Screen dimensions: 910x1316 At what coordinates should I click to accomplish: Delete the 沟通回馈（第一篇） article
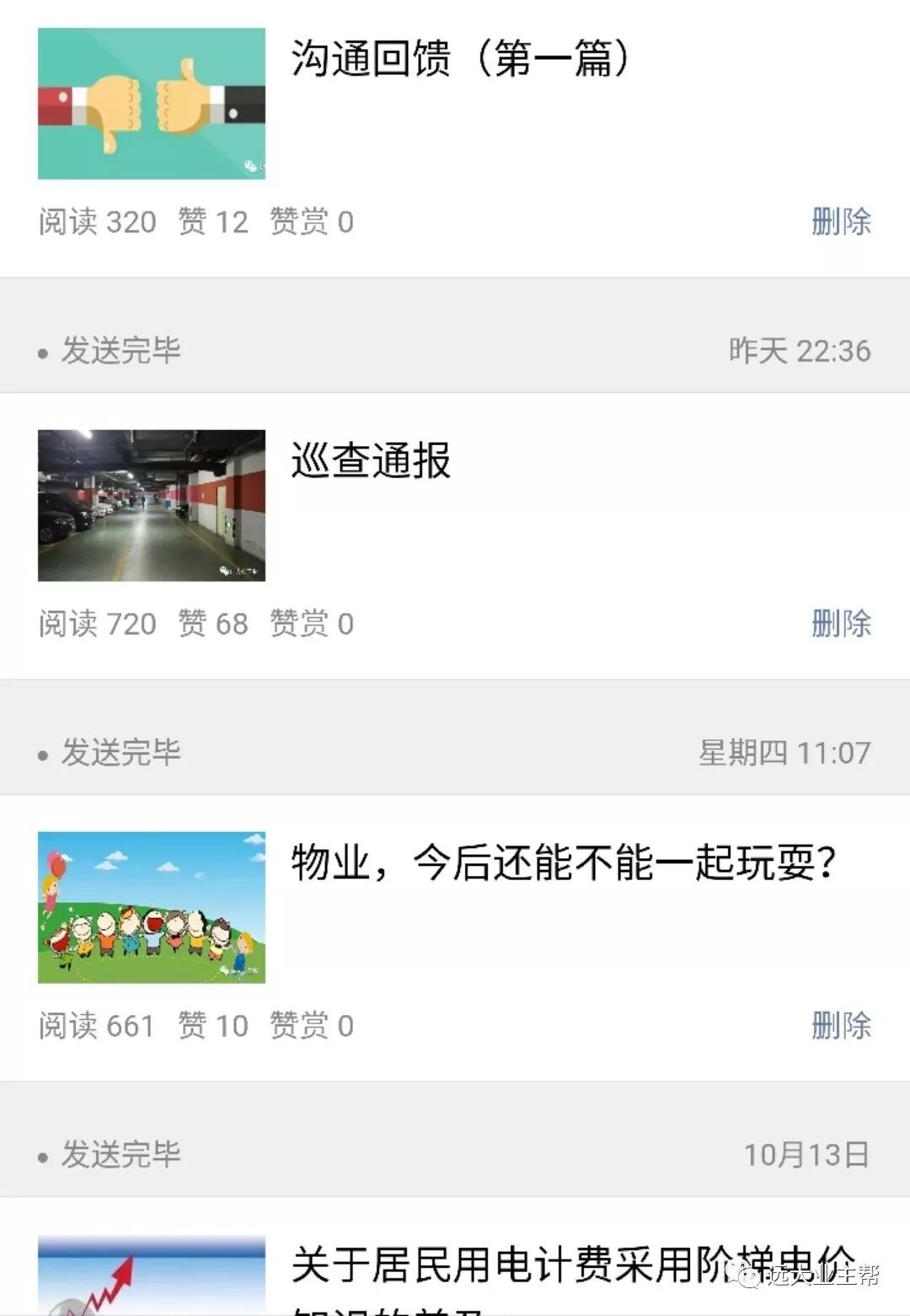click(x=840, y=222)
